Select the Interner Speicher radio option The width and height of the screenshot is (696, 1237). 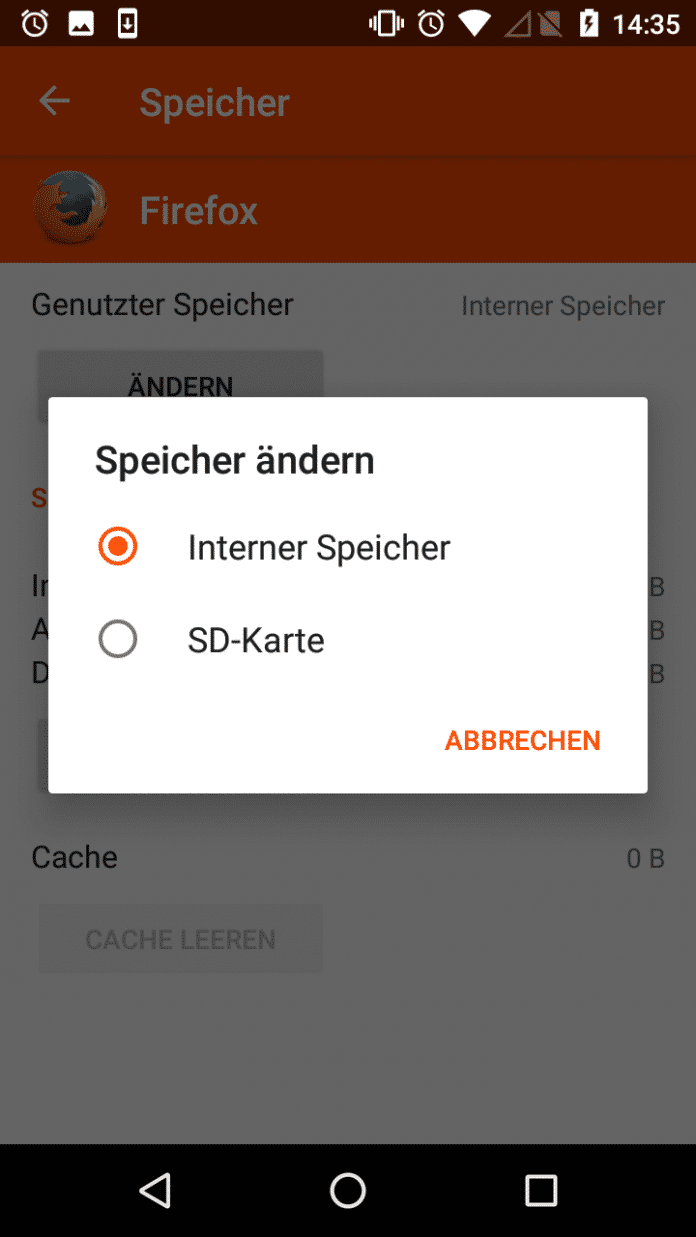(118, 547)
